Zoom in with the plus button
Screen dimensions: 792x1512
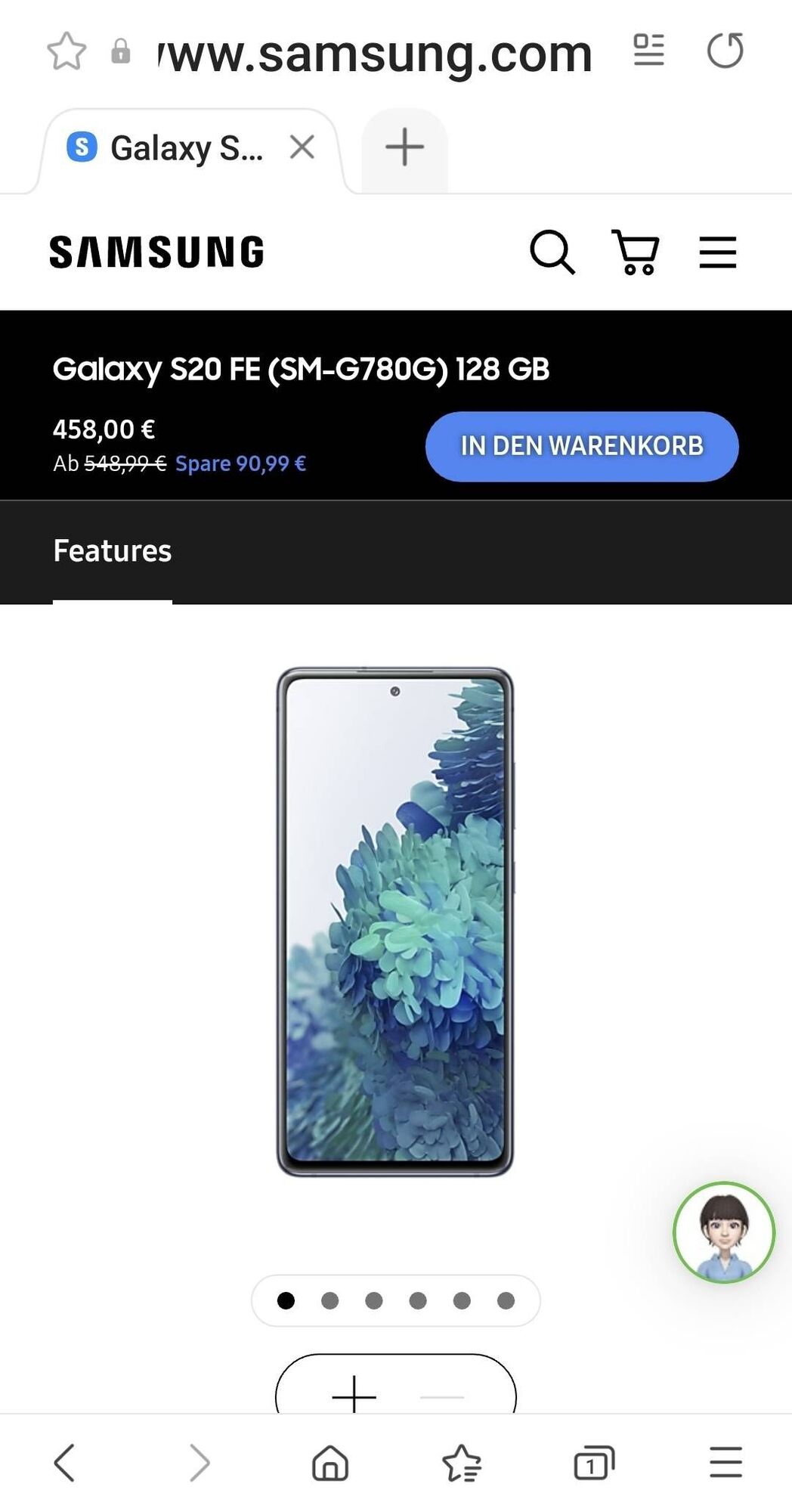tap(354, 1396)
